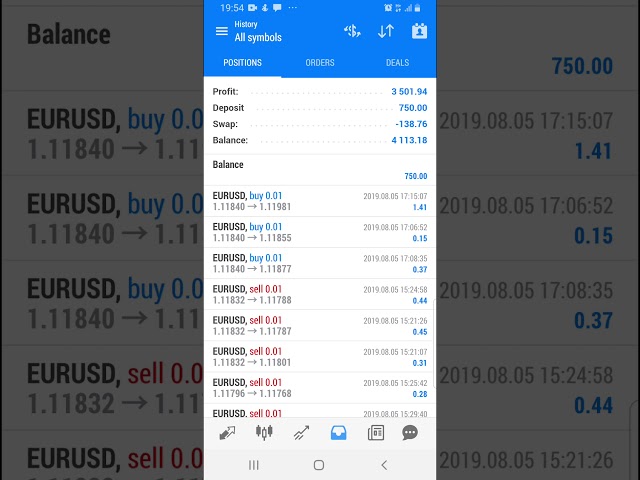Switch to the Deals tab
Viewport: 640px width, 480px height.
tap(397, 63)
